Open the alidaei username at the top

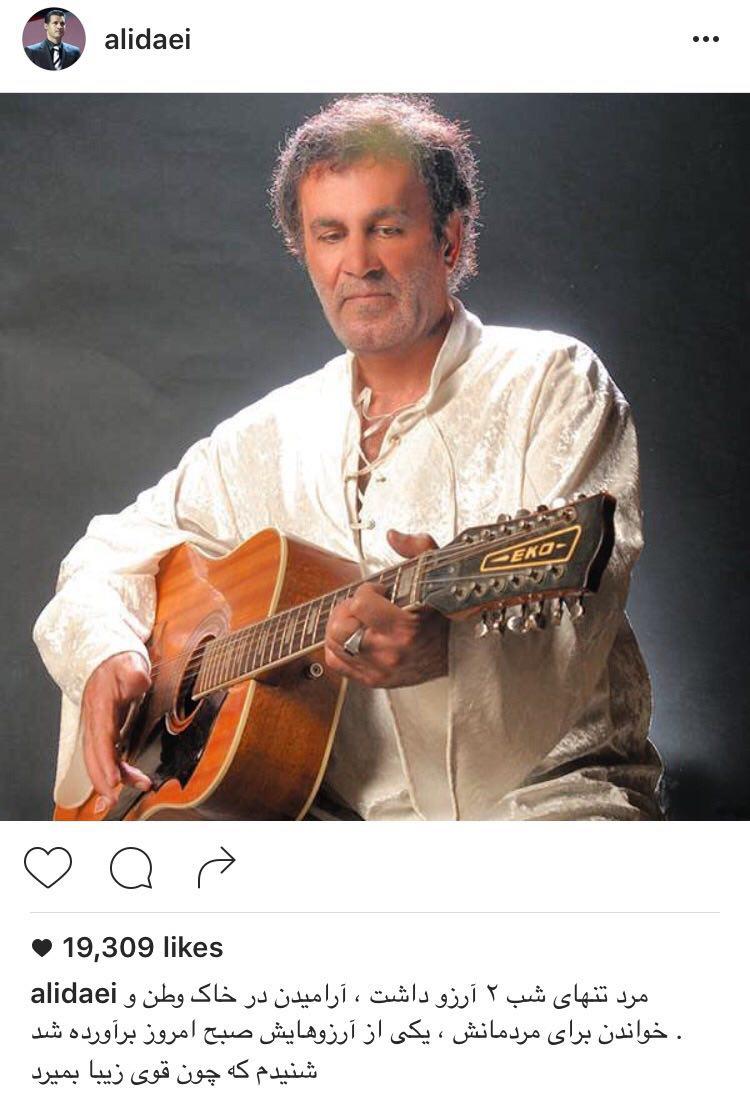pyautogui.click(x=147, y=39)
